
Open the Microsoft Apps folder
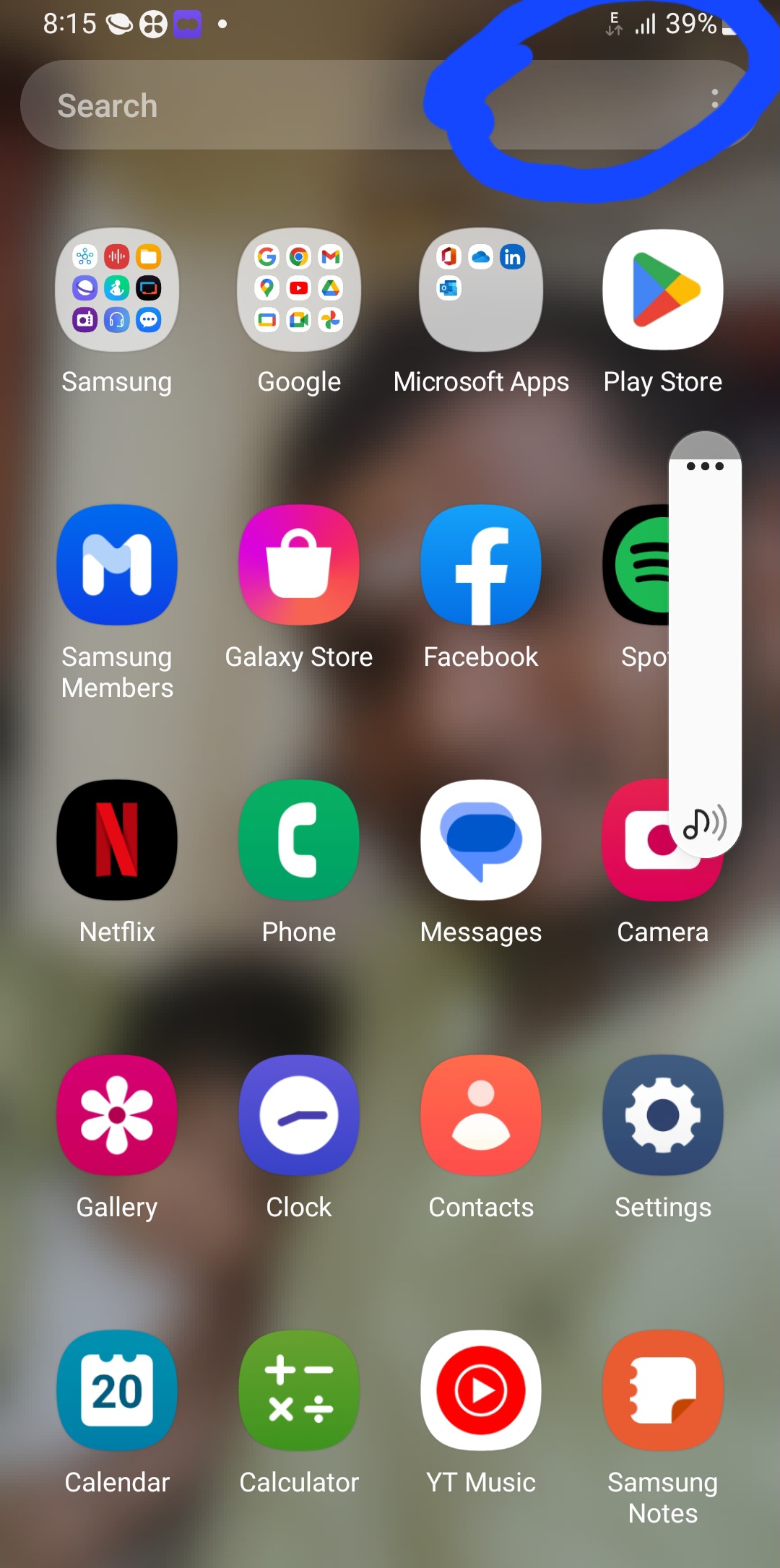click(x=481, y=290)
